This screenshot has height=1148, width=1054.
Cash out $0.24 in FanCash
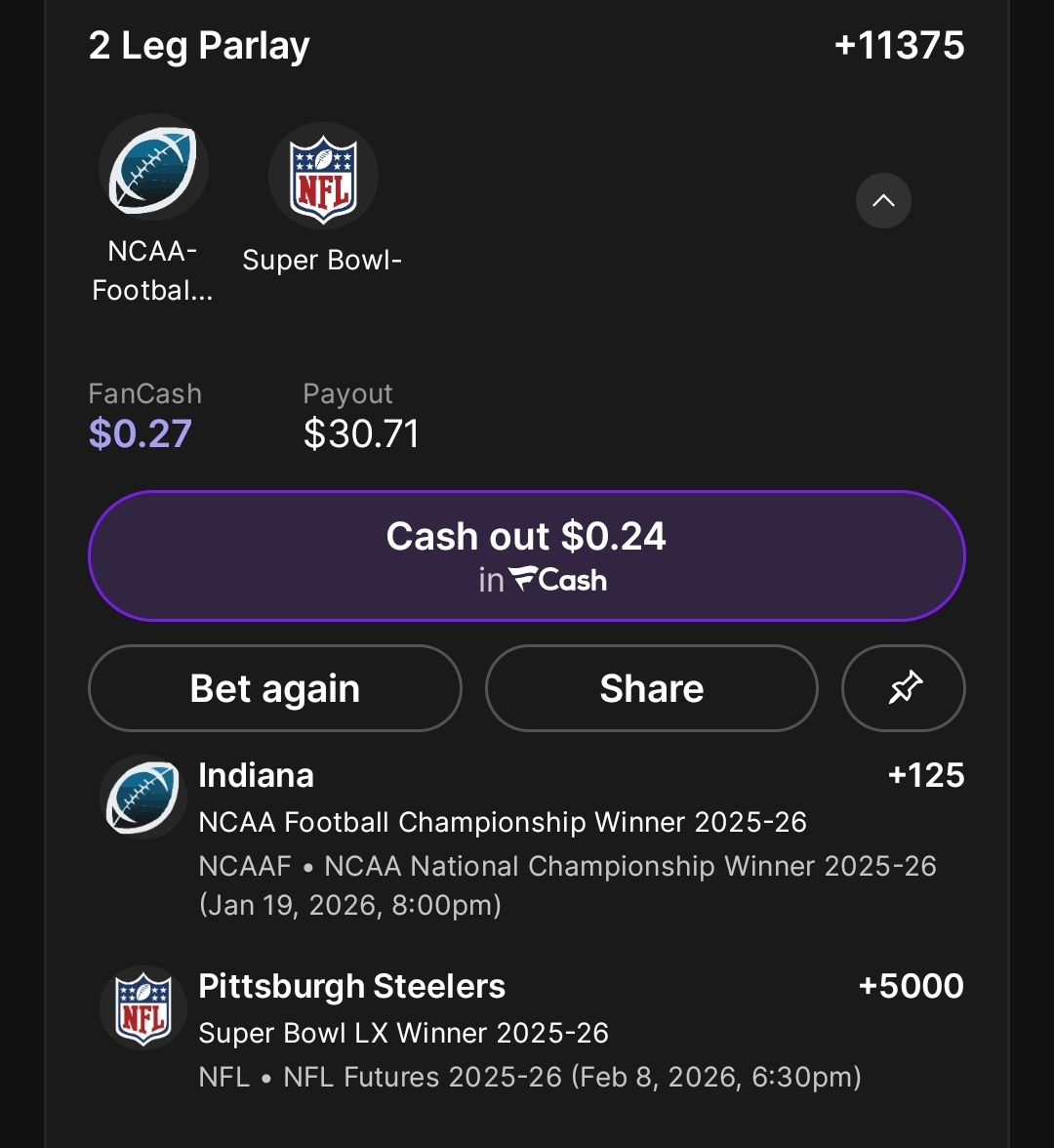526,555
